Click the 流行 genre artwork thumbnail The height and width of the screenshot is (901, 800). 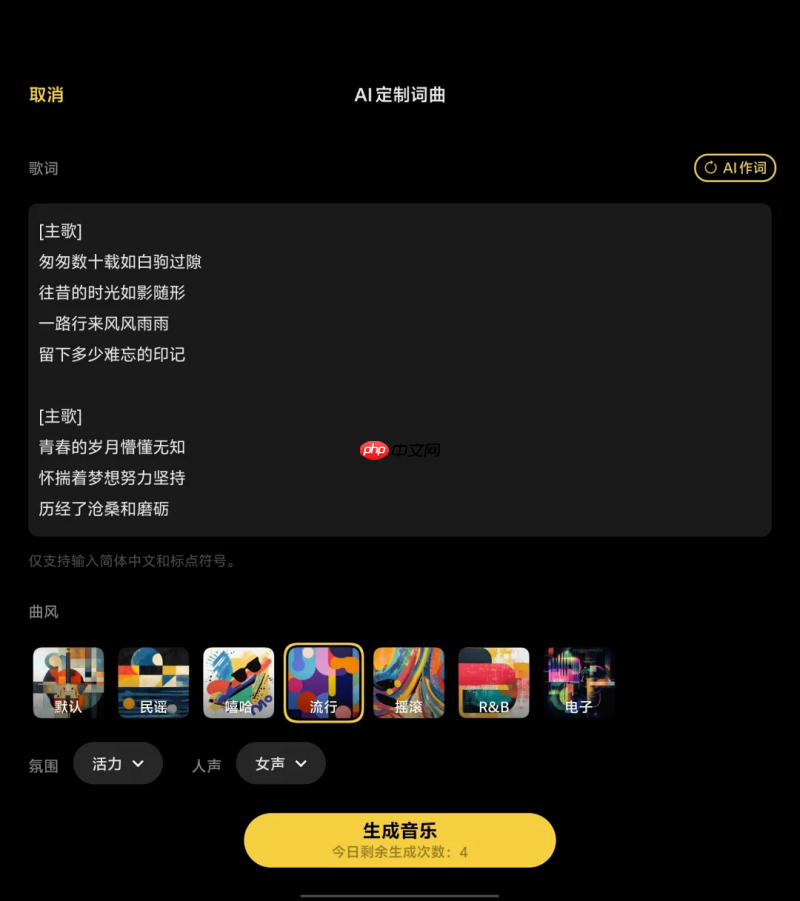point(323,683)
